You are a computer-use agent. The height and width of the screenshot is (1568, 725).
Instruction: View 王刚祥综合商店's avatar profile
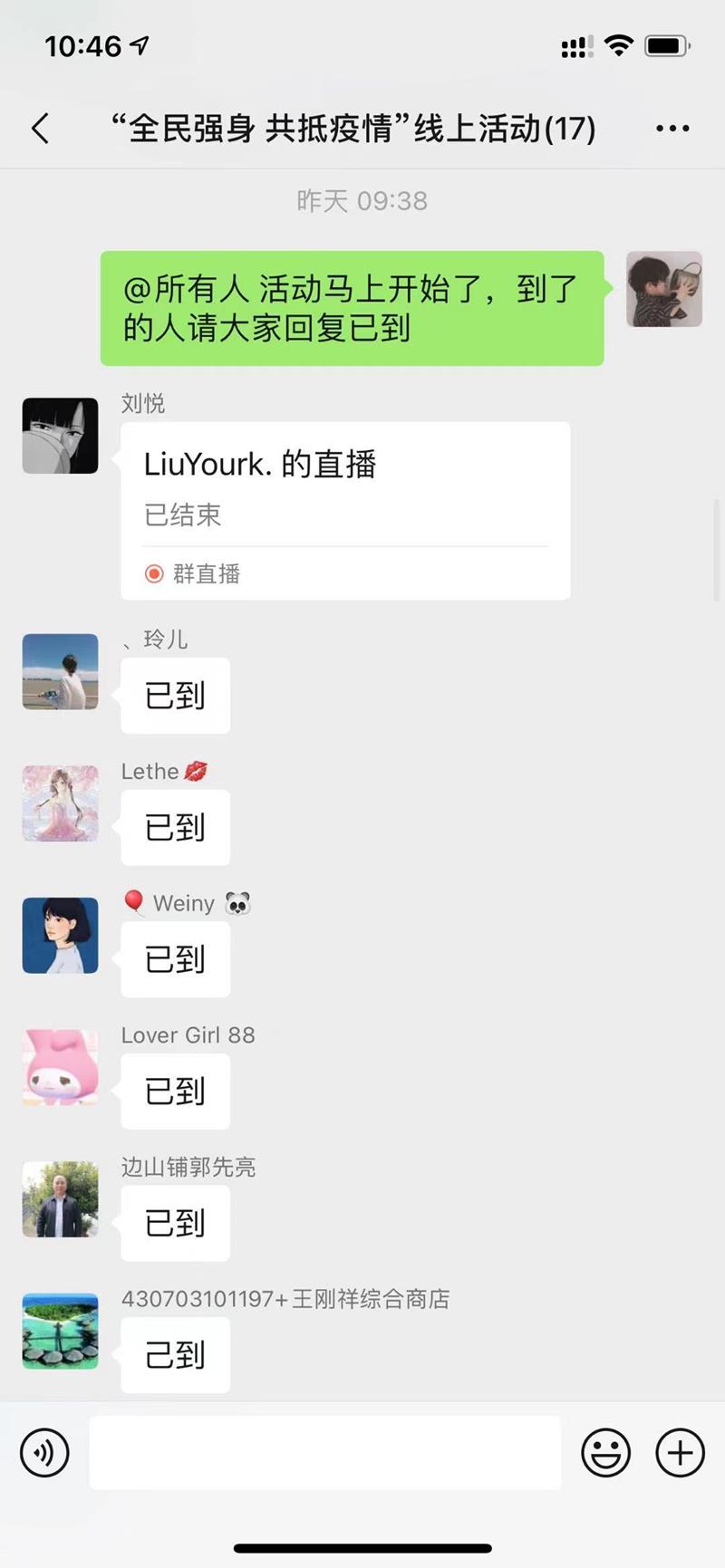(60, 1331)
